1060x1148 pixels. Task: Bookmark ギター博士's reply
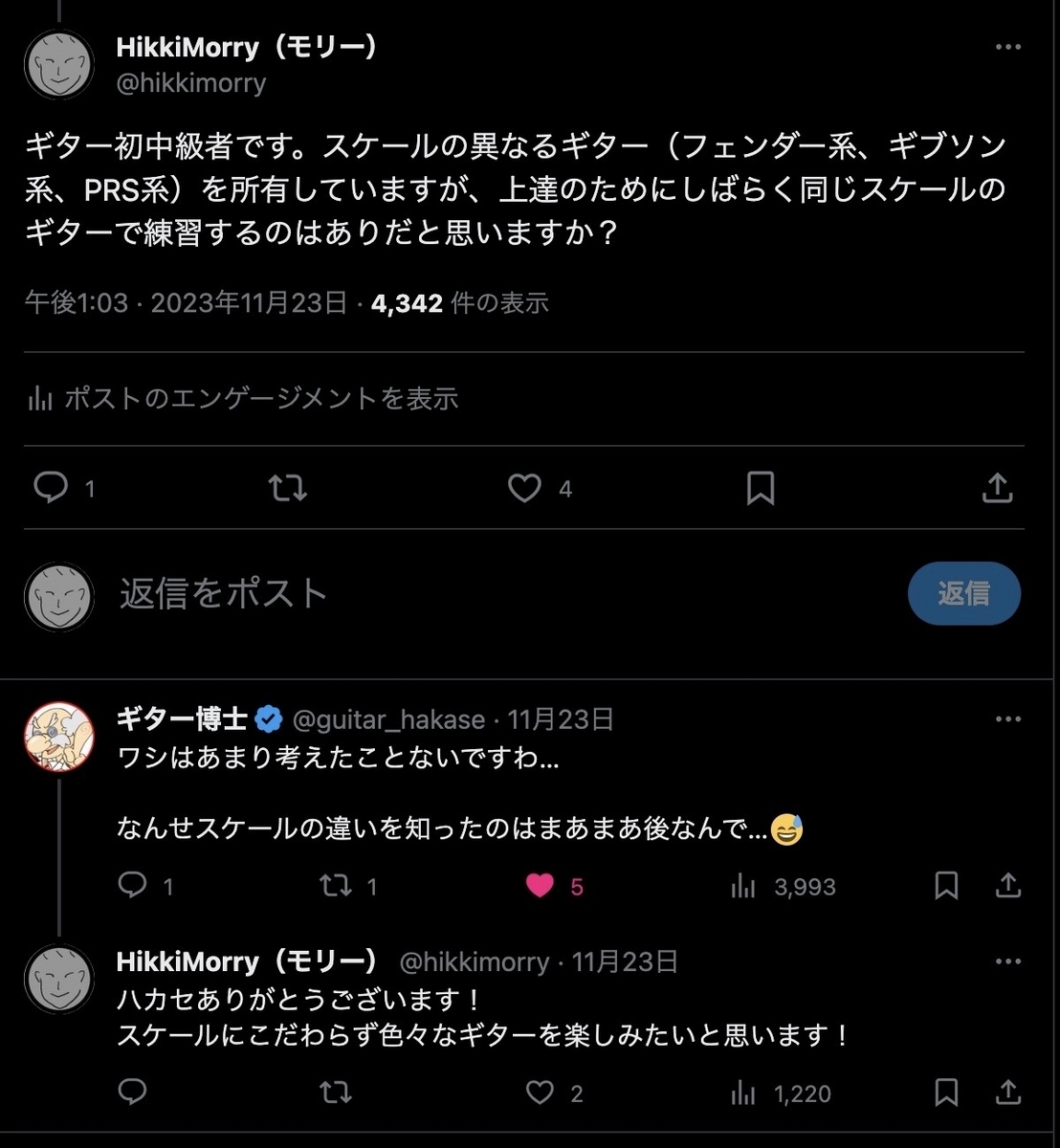coord(946,886)
